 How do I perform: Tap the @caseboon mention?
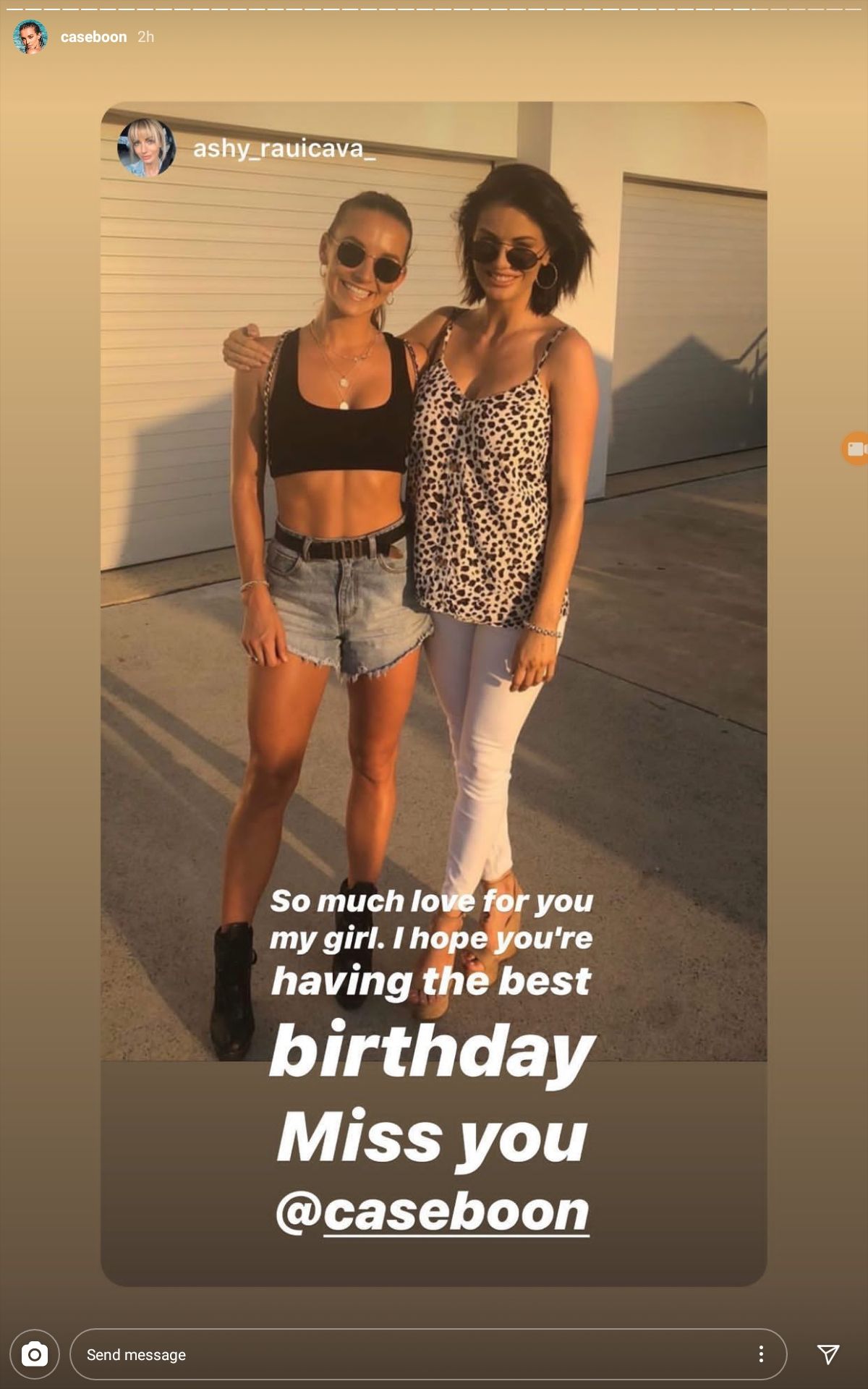point(432,1213)
